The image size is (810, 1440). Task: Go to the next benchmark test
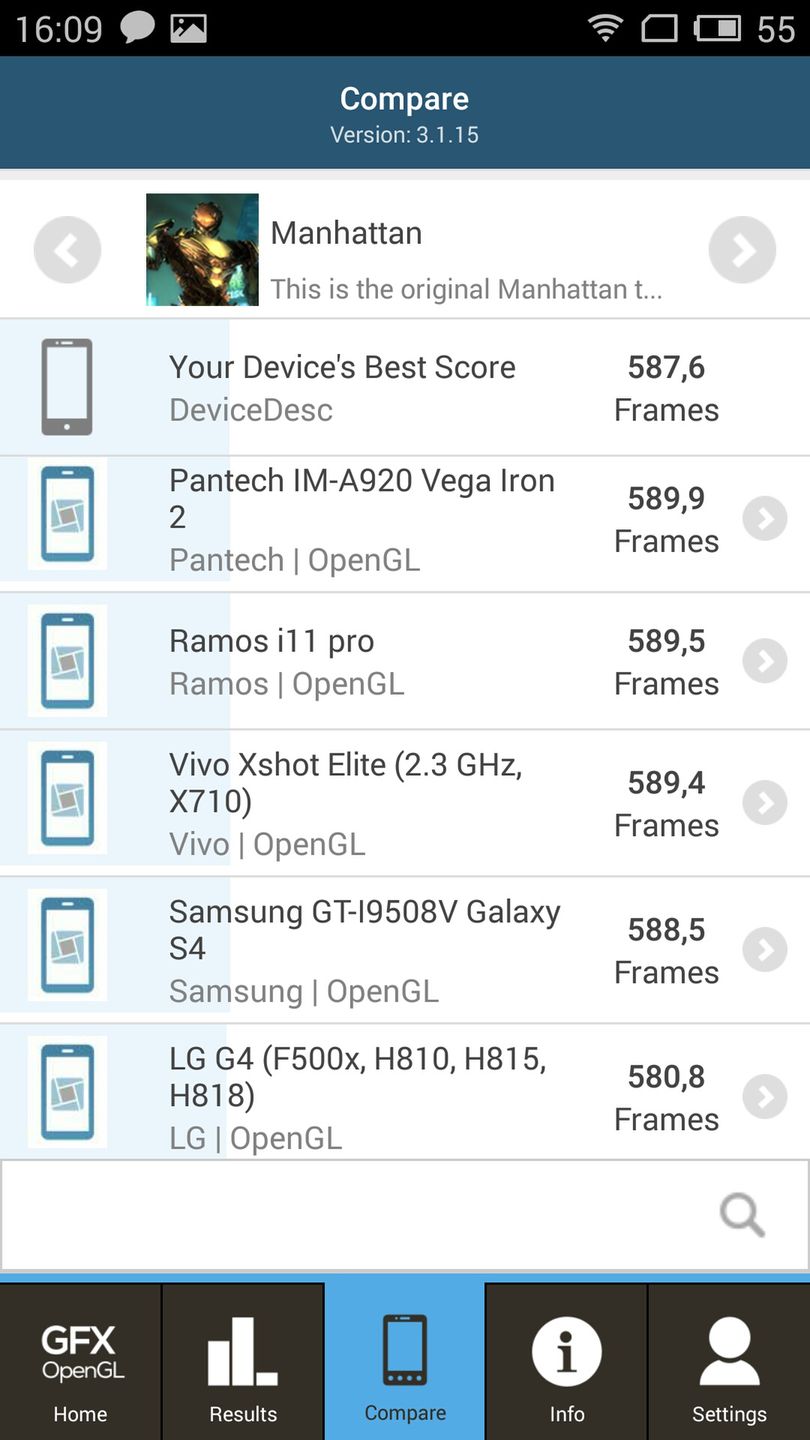click(742, 250)
